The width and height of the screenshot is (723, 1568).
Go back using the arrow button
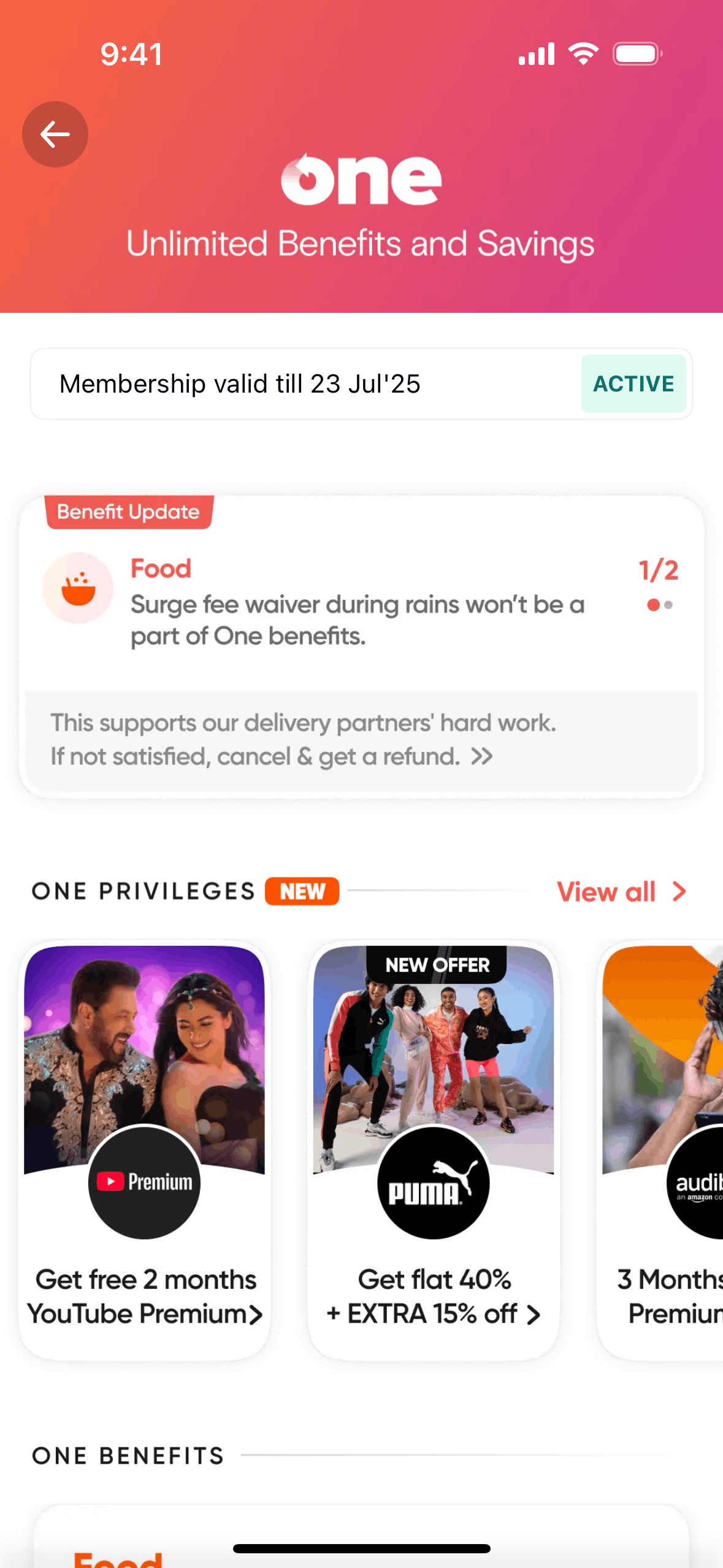(55, 134)
